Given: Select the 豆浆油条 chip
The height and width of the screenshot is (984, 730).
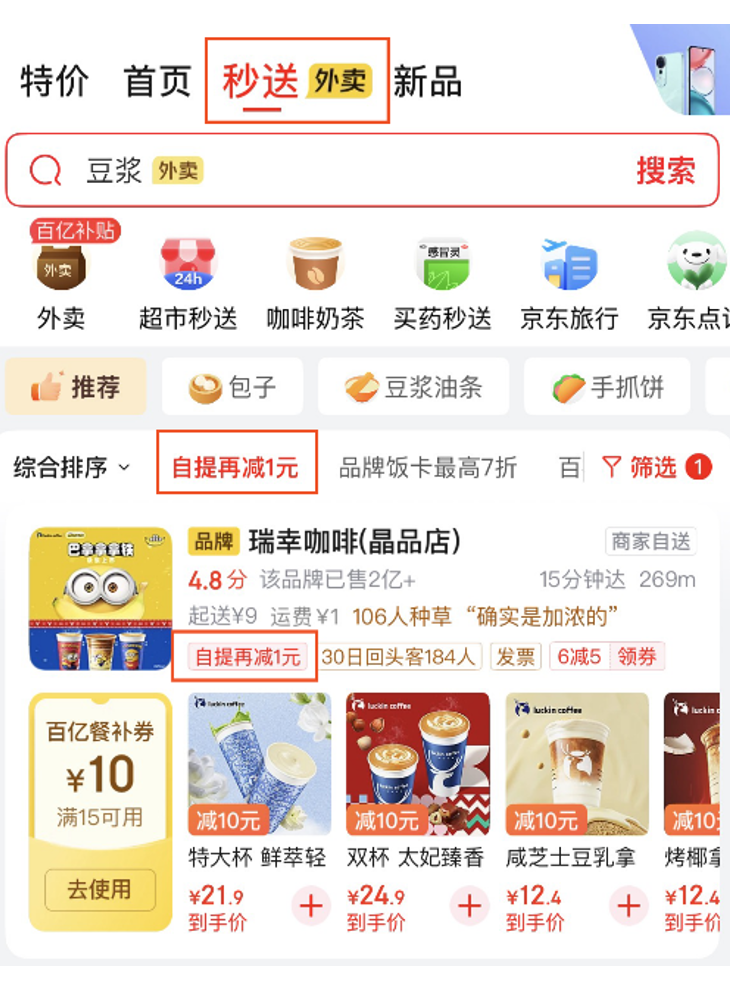Looking at the screenshot, I should click(413, 387).
